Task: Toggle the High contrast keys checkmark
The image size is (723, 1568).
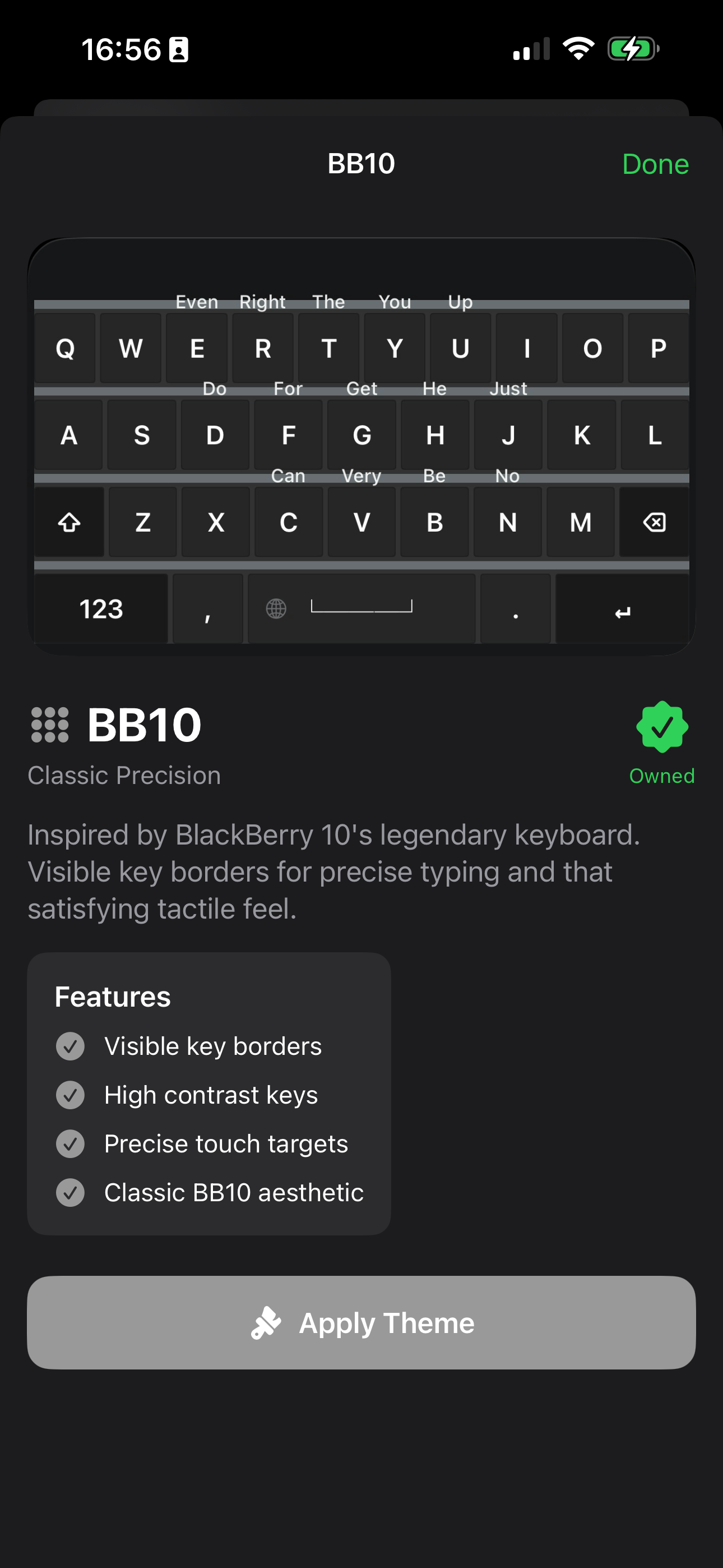Action: point(71,1095)
